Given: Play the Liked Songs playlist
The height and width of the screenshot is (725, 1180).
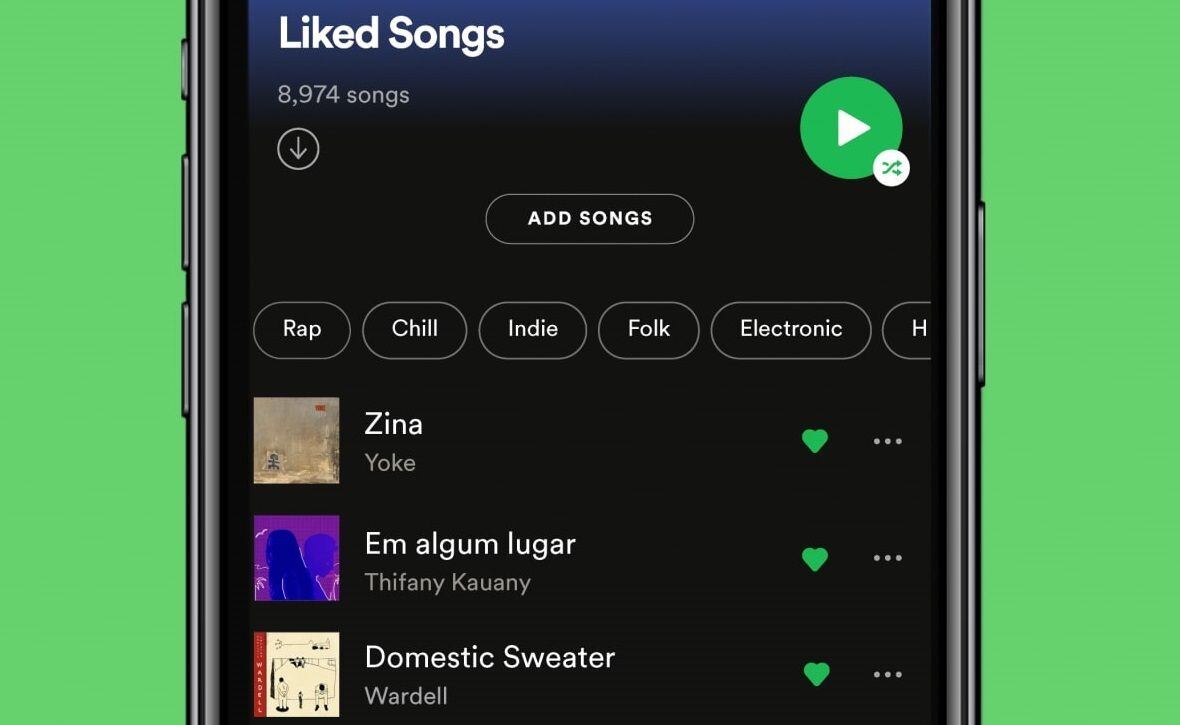Looking at the screenshot, I should tap(851, 128).
